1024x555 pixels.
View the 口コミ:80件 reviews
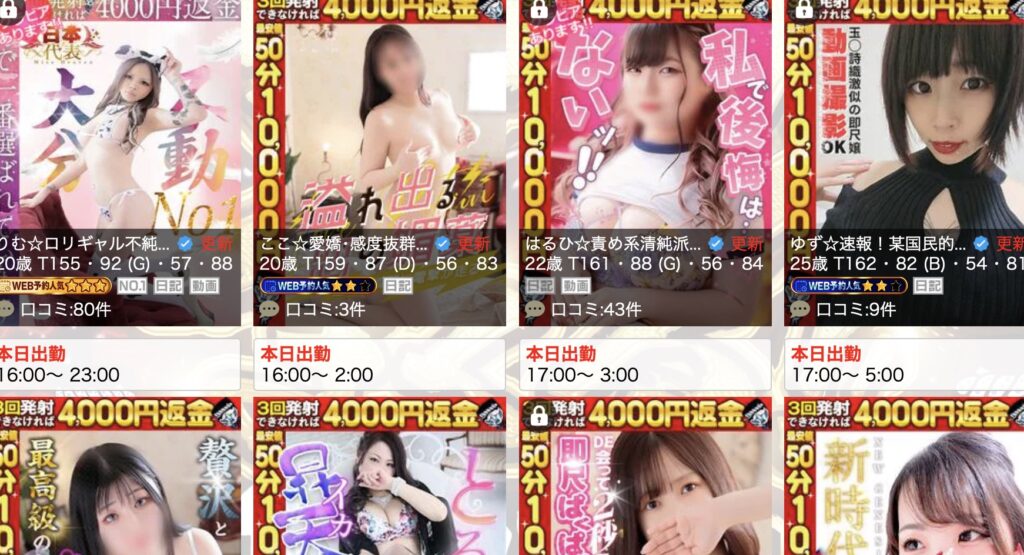(x=62, y=309)
